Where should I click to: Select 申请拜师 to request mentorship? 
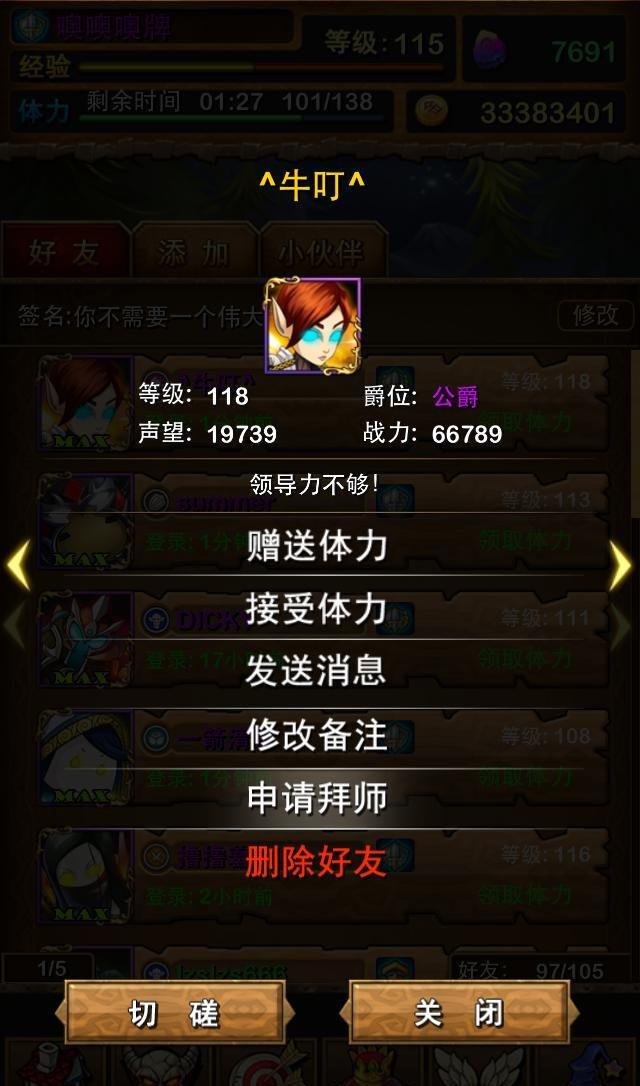click(316, 798)
